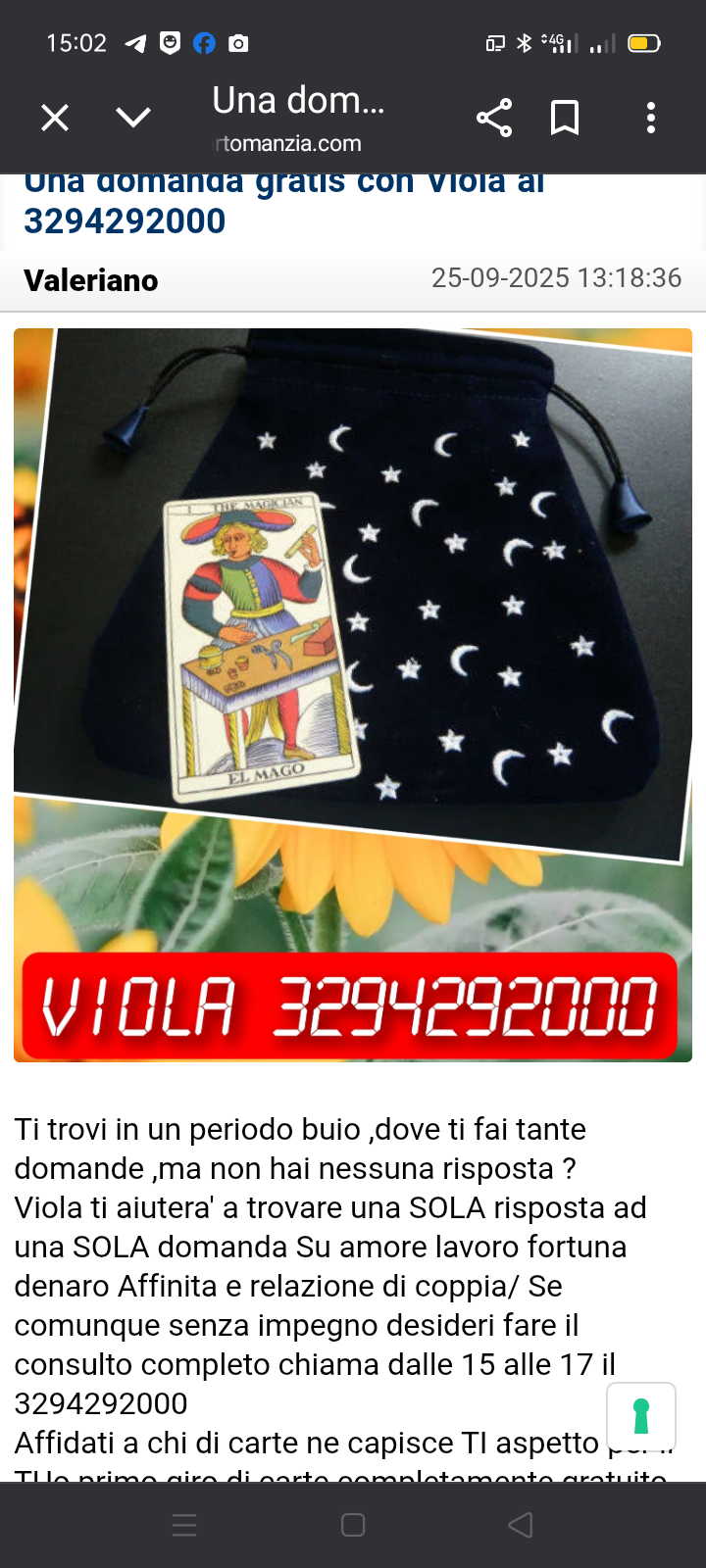Open the Viola tarot advertisement image
706x1568 pixels.
point(353,696)
